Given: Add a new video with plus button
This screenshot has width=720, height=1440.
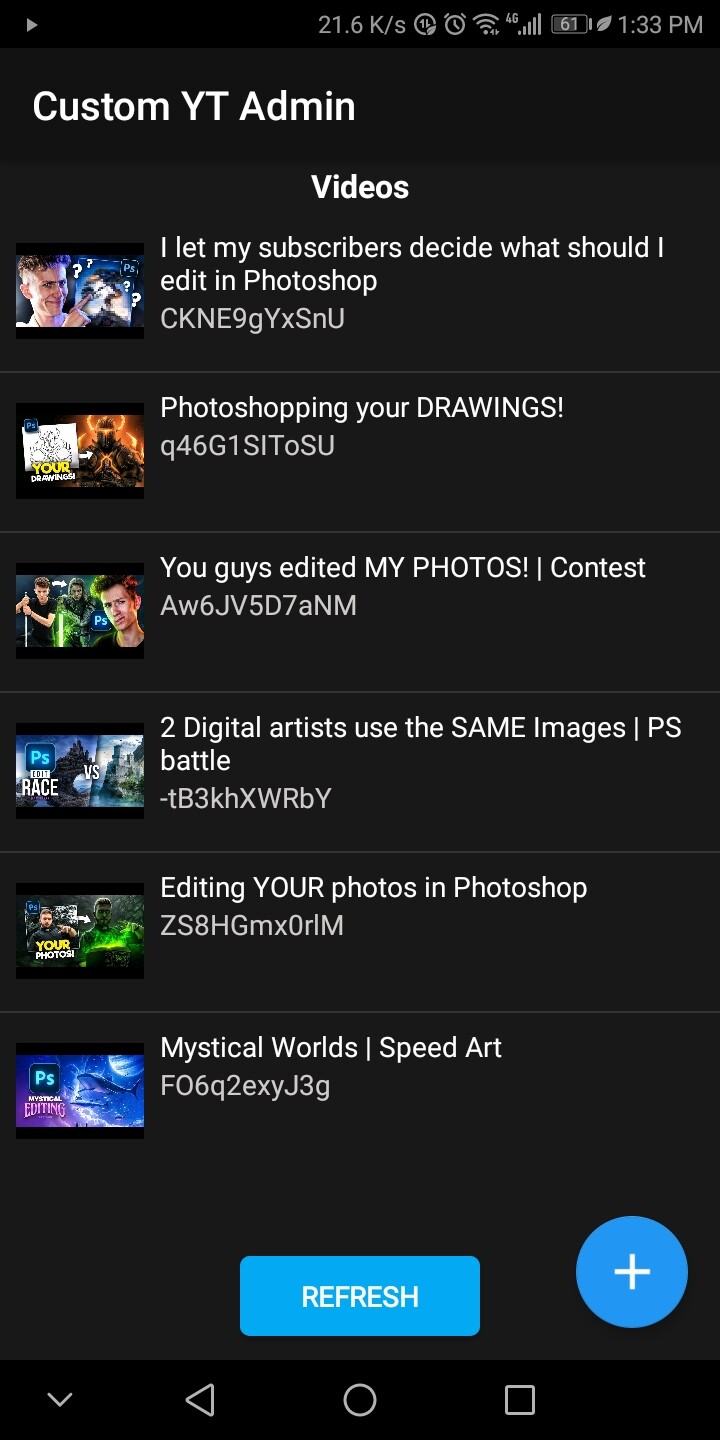Looking at the screenshot, I should point(632,1272).
